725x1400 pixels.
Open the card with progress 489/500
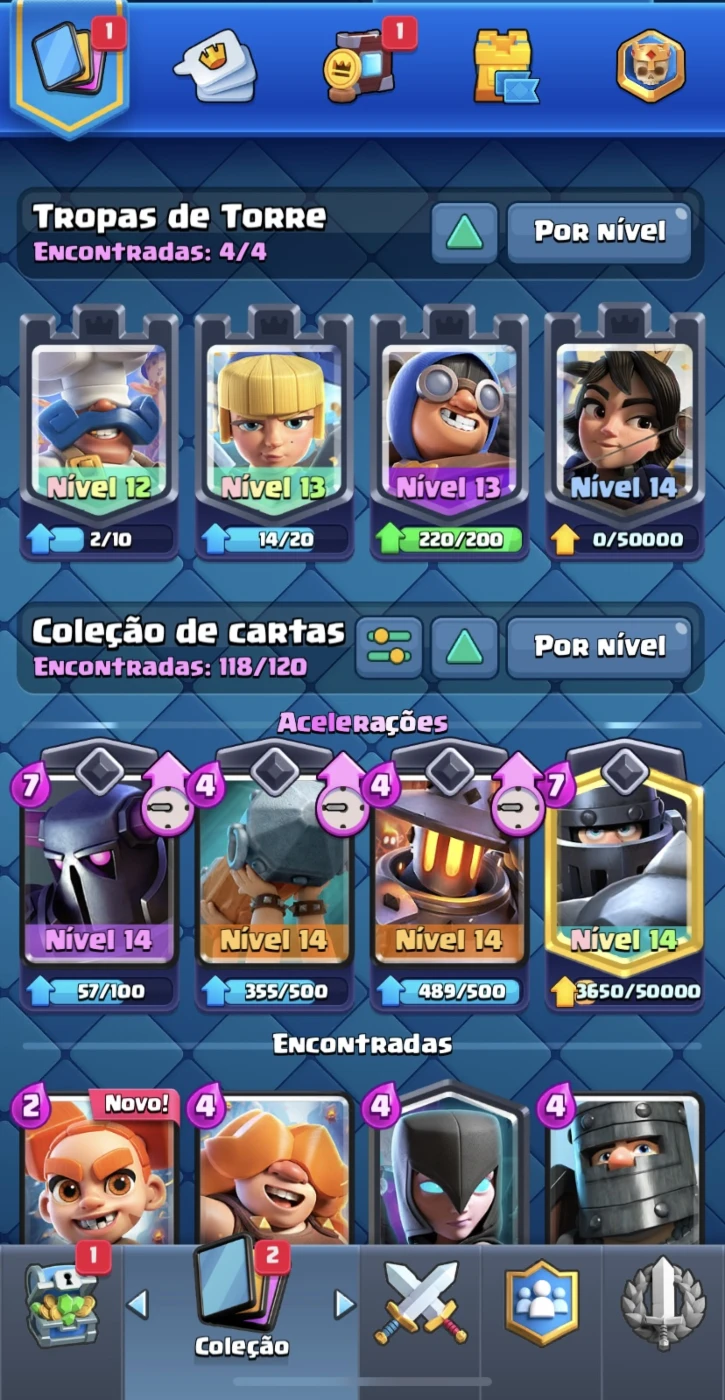pyautogui.click(x=449, y=877)
